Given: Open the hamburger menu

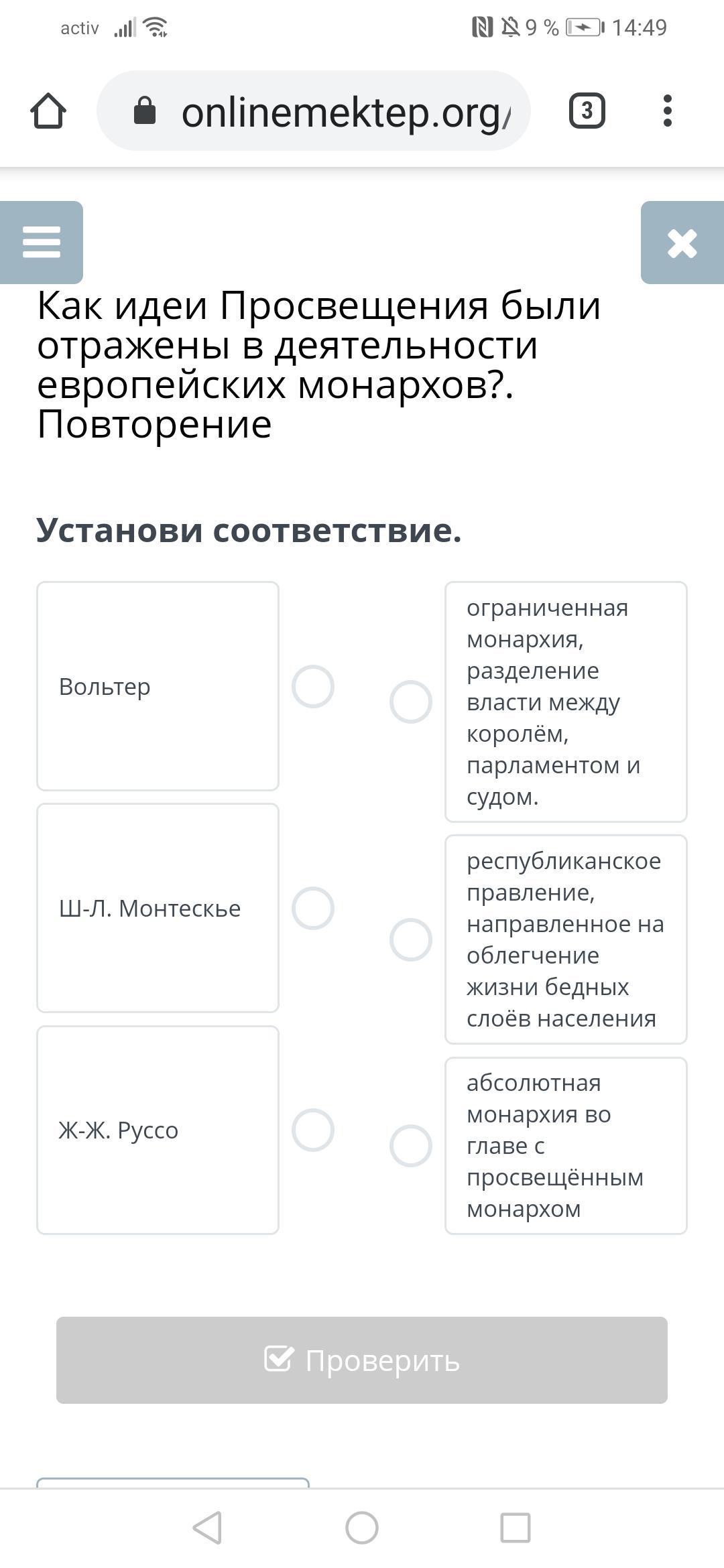Looking at the screenshot, I should click(x=42, y=242).
